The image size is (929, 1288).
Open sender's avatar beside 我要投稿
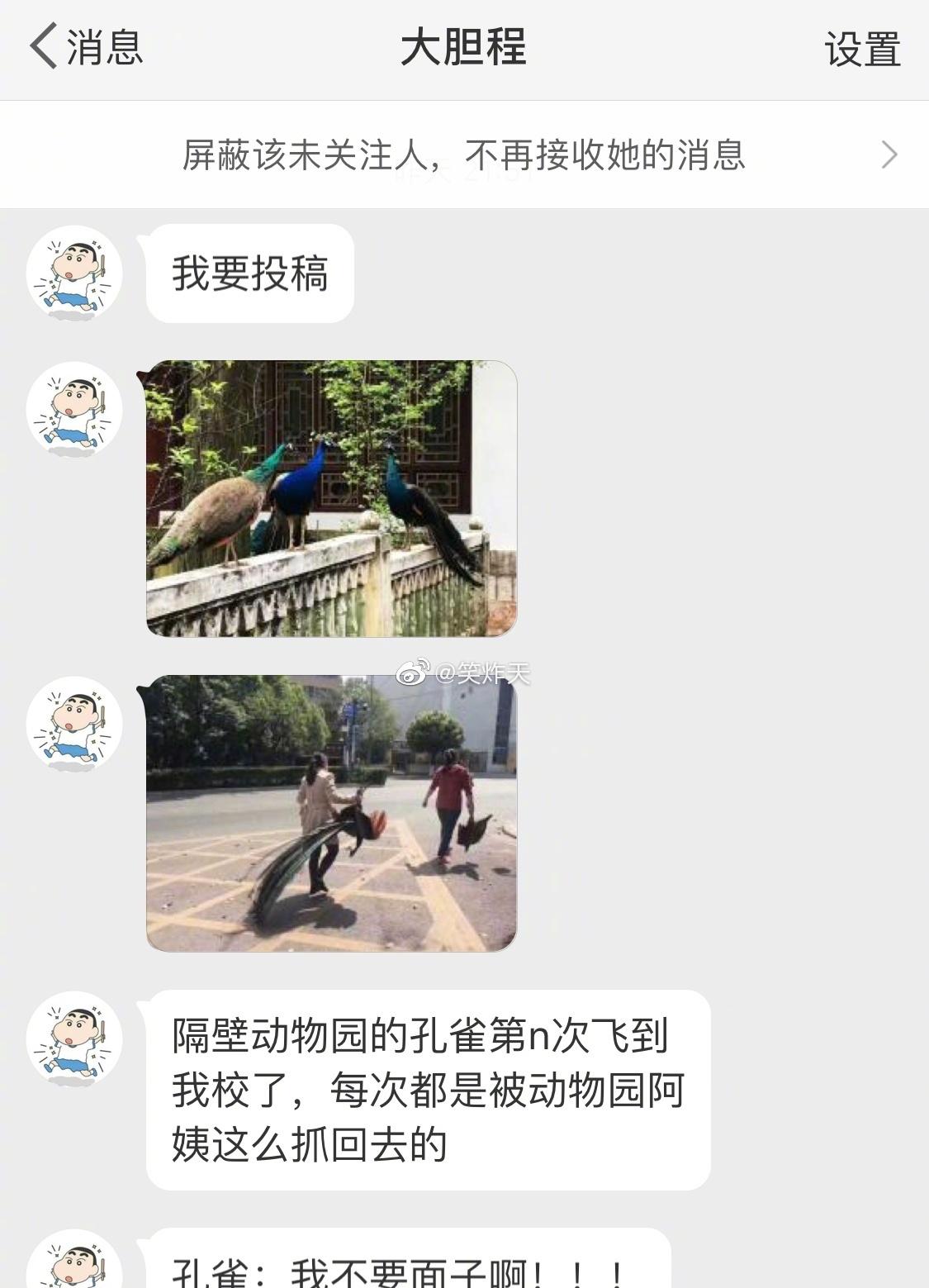[74, 273]
